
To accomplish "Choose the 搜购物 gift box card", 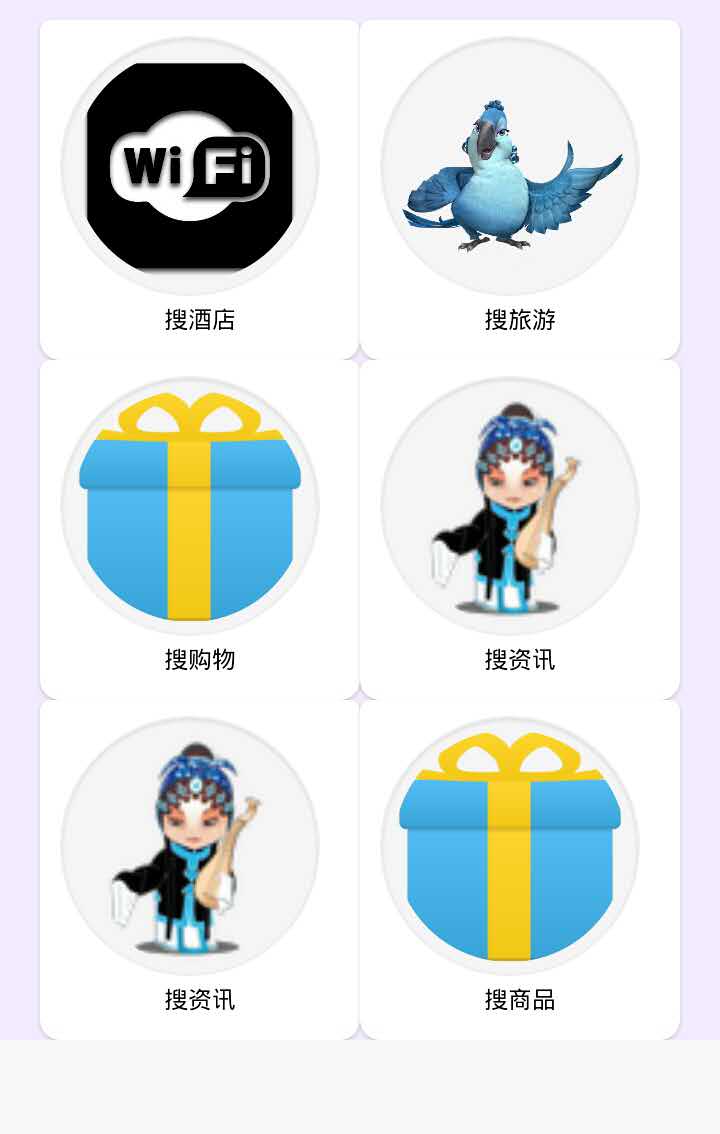I will [199, 530].
